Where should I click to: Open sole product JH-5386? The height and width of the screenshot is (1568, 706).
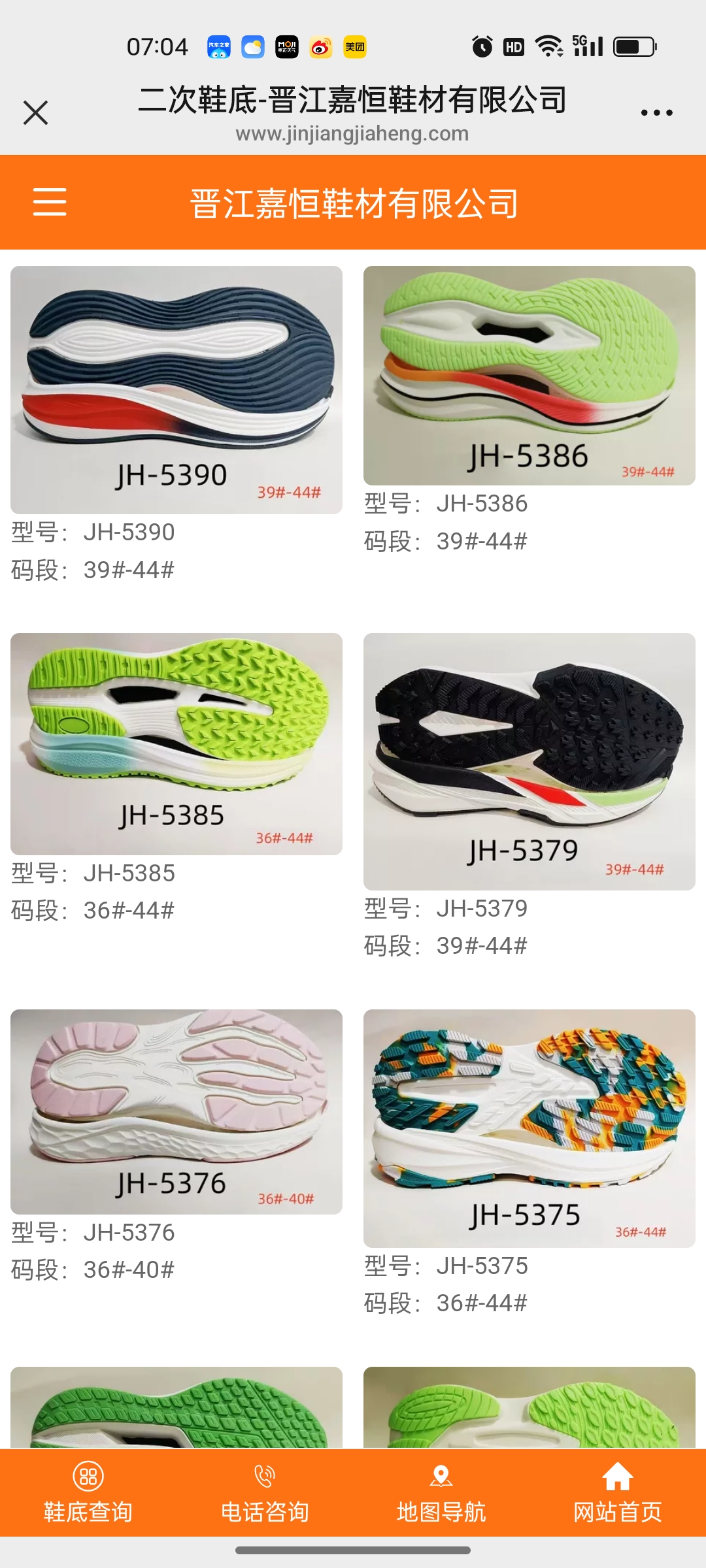click(x=529, y=375)
